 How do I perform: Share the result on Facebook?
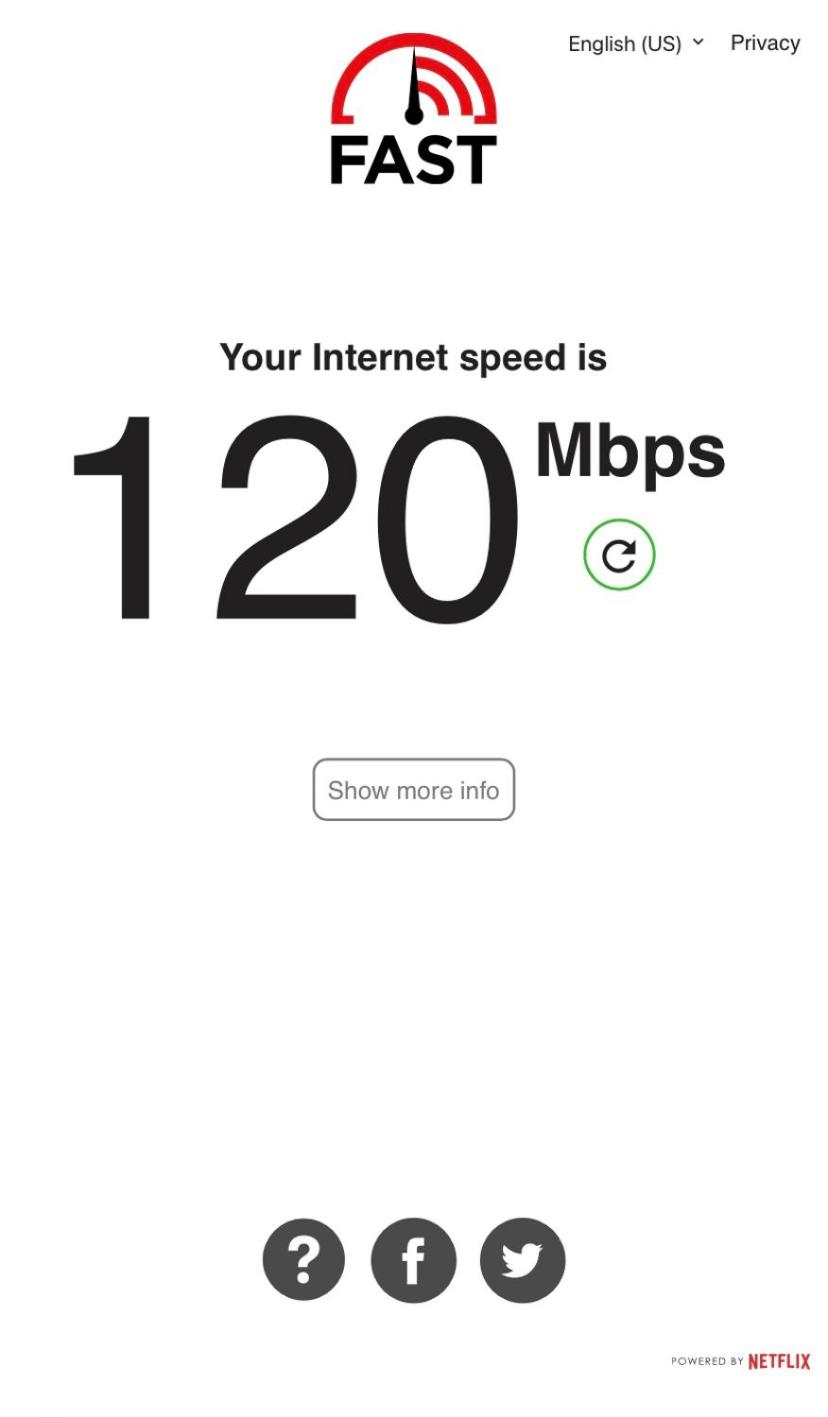(x=413, y=1260)
